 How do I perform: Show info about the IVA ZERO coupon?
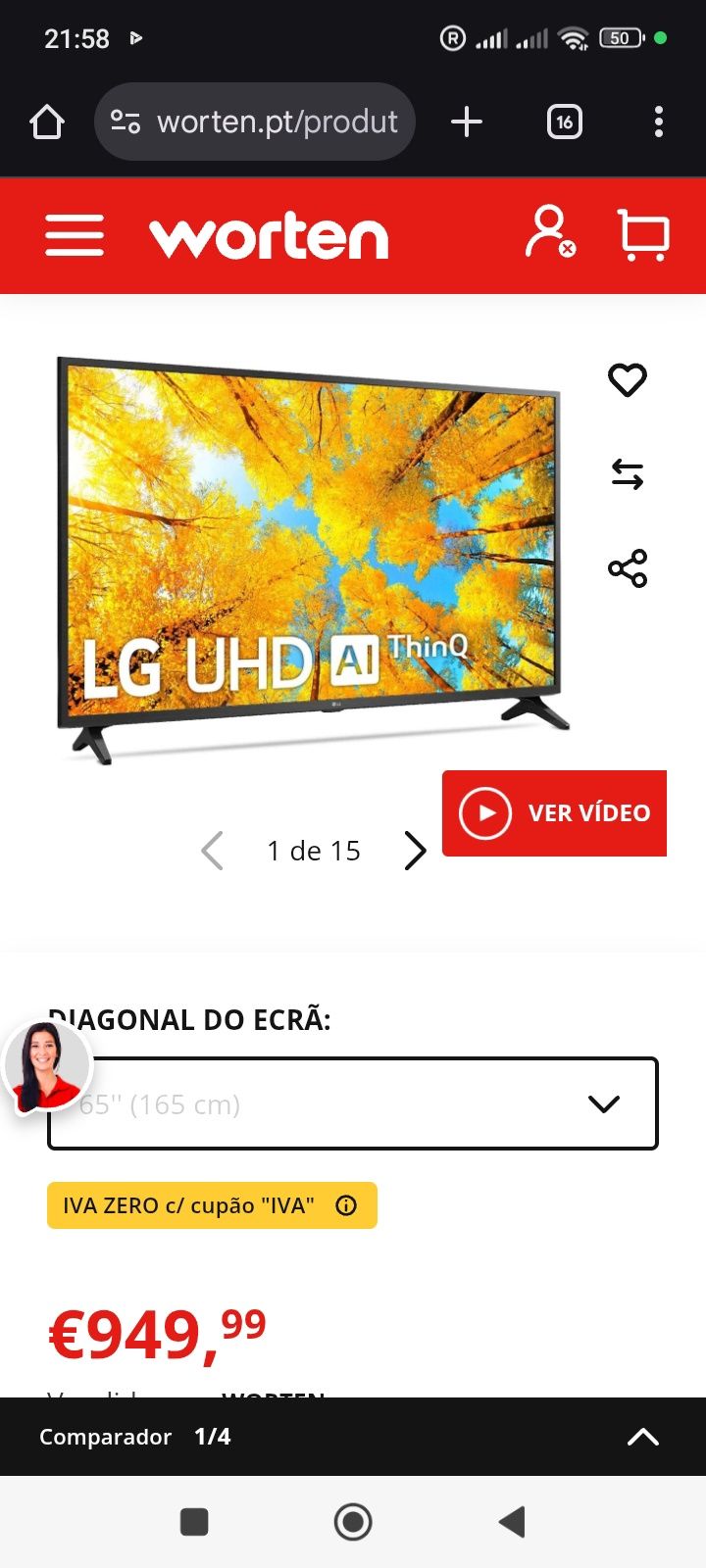pos(346,1205)
